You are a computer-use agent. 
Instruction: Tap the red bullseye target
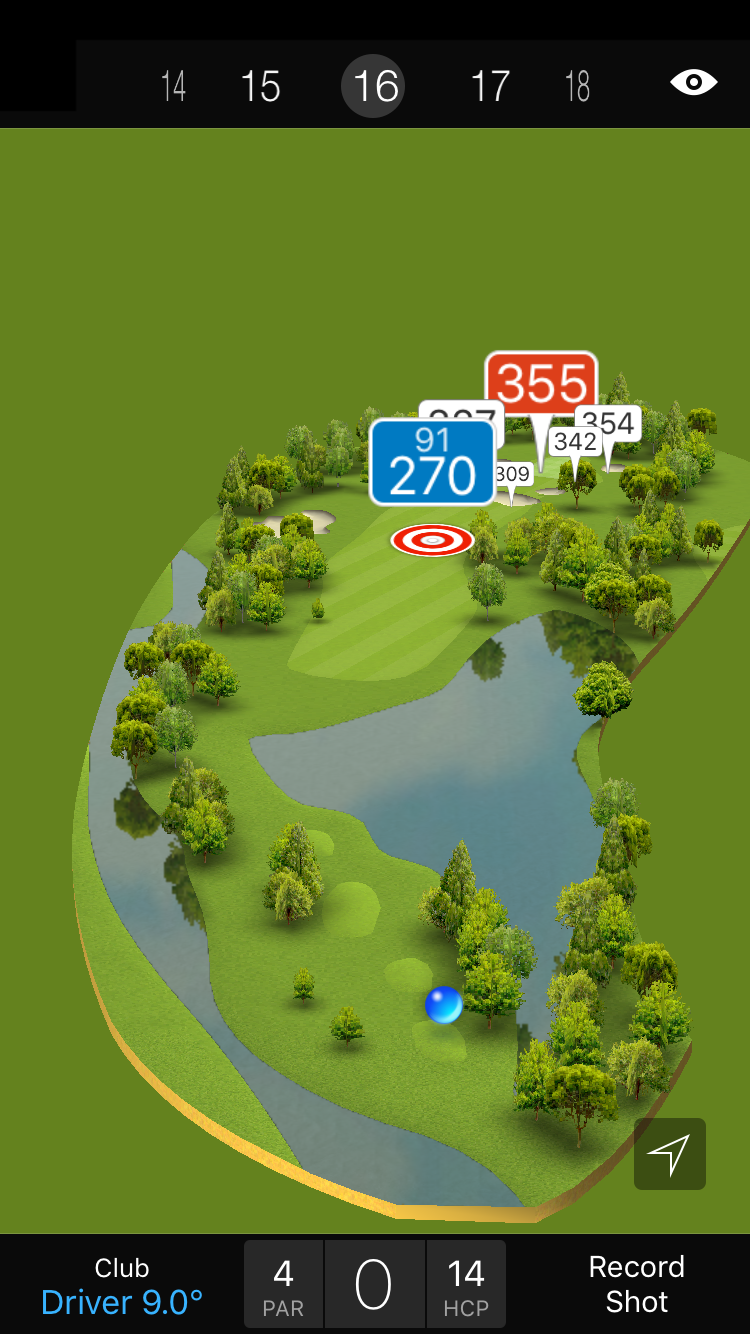pyautogui.click(x=432, y=540)
